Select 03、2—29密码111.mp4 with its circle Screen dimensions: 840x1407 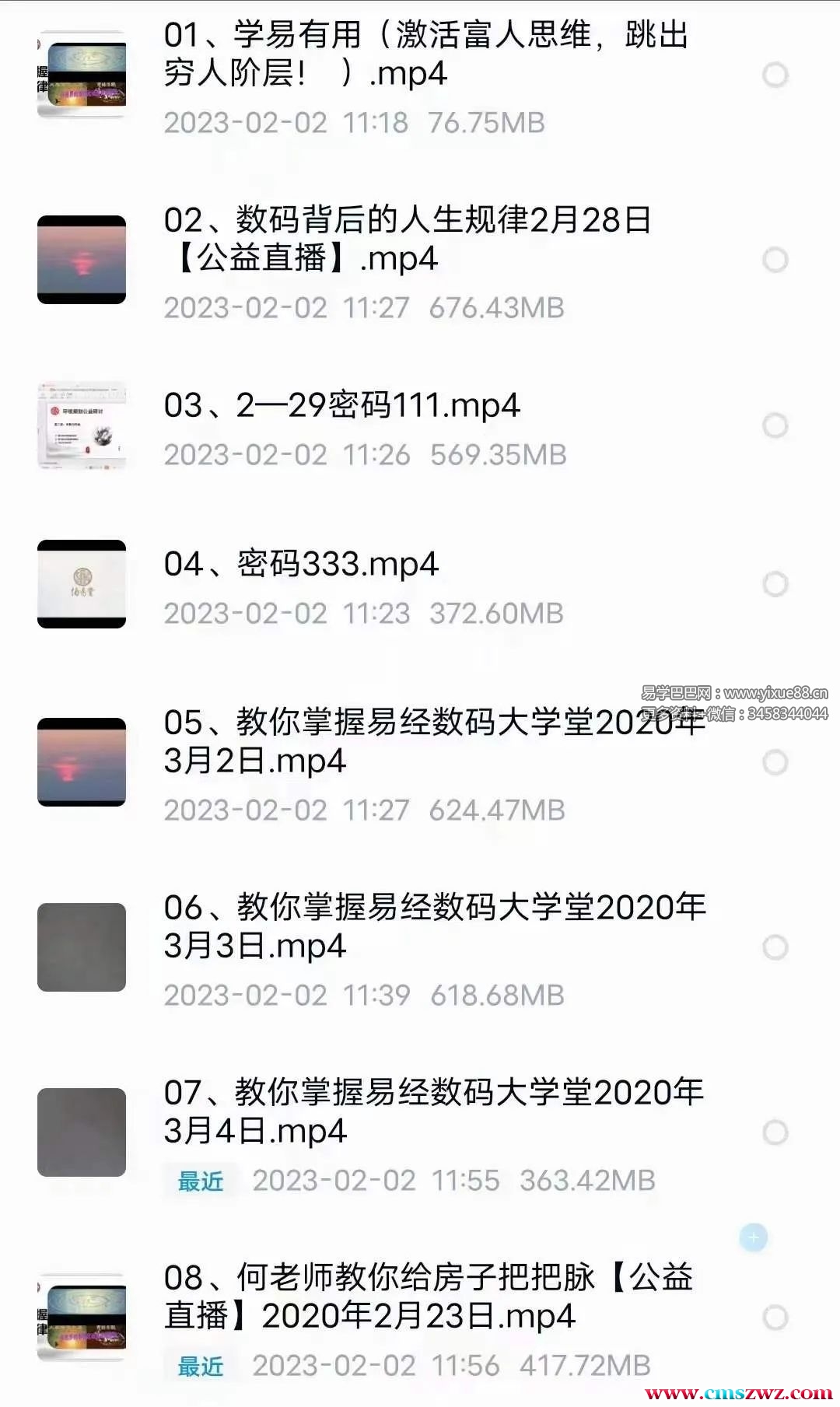click(775, 425)
